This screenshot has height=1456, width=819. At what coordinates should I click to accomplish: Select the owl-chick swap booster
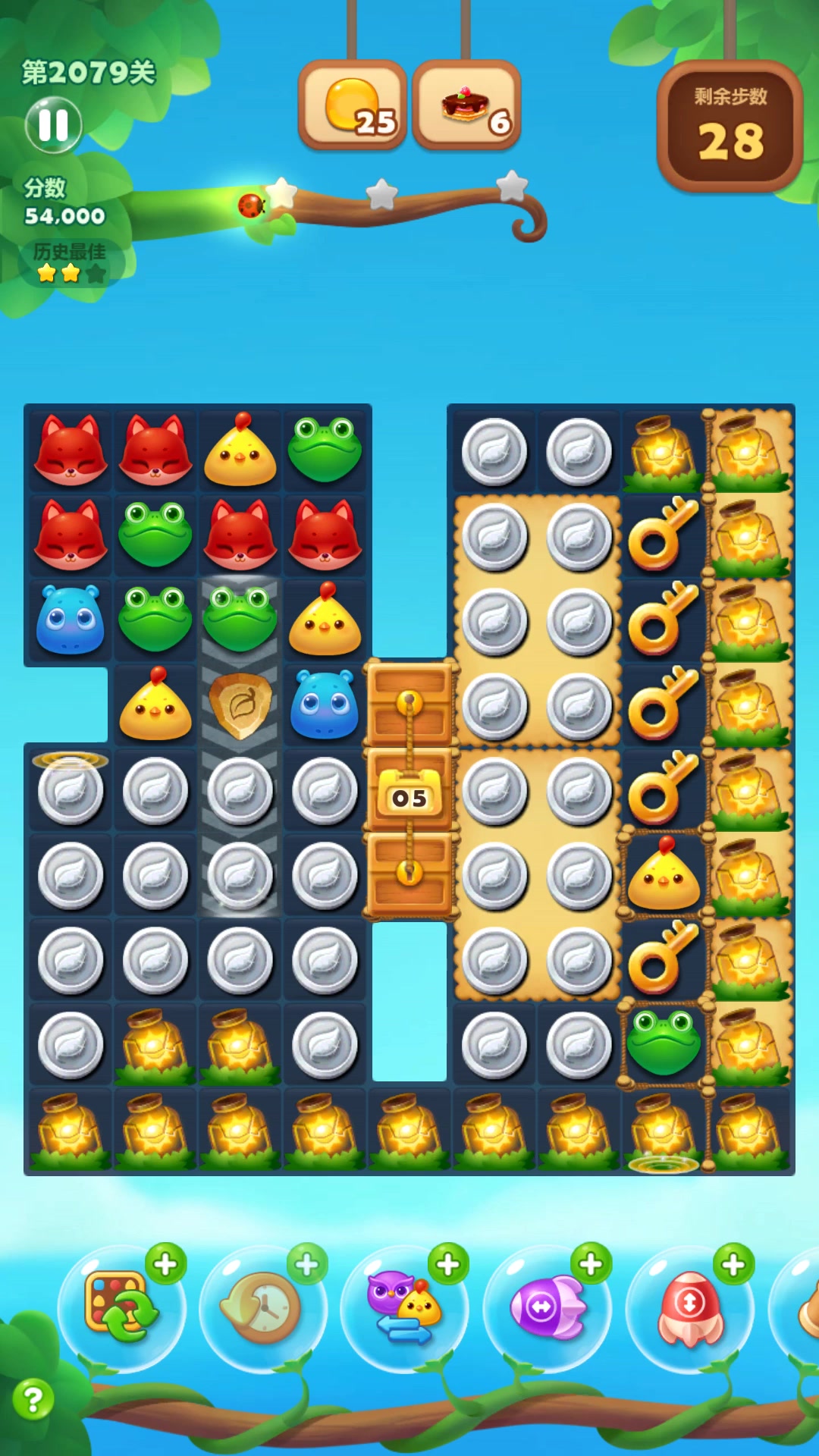click(x=403, y=1307)
